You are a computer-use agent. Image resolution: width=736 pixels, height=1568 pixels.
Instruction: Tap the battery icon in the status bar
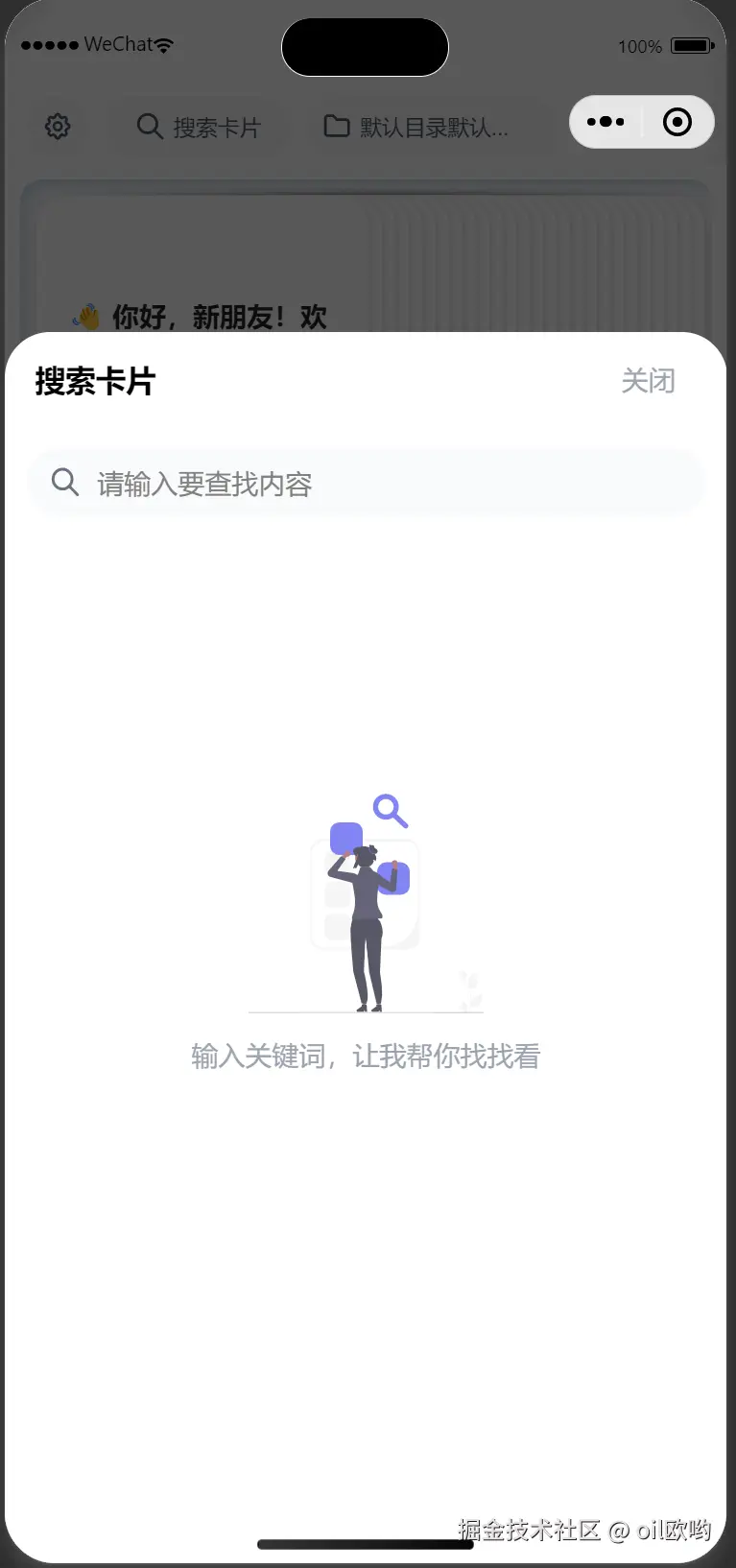(x=689, y=44)
